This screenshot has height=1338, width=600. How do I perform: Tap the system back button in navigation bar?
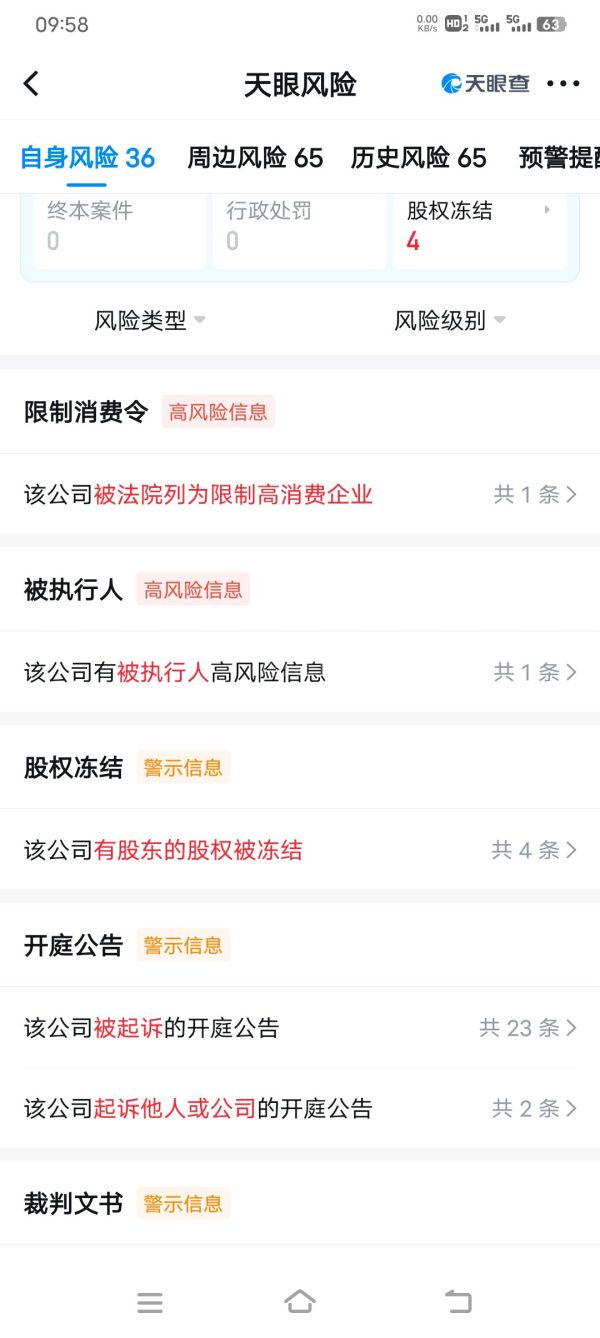pyautogui.click(x=458, y=1301)
